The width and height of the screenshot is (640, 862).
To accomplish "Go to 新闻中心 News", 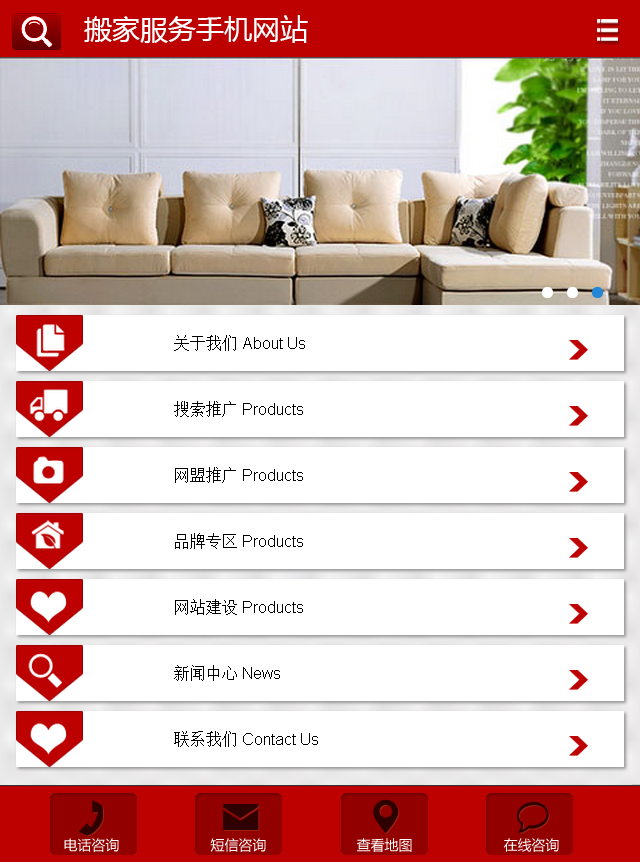I will pyautogui.click(x=320, y=673).
